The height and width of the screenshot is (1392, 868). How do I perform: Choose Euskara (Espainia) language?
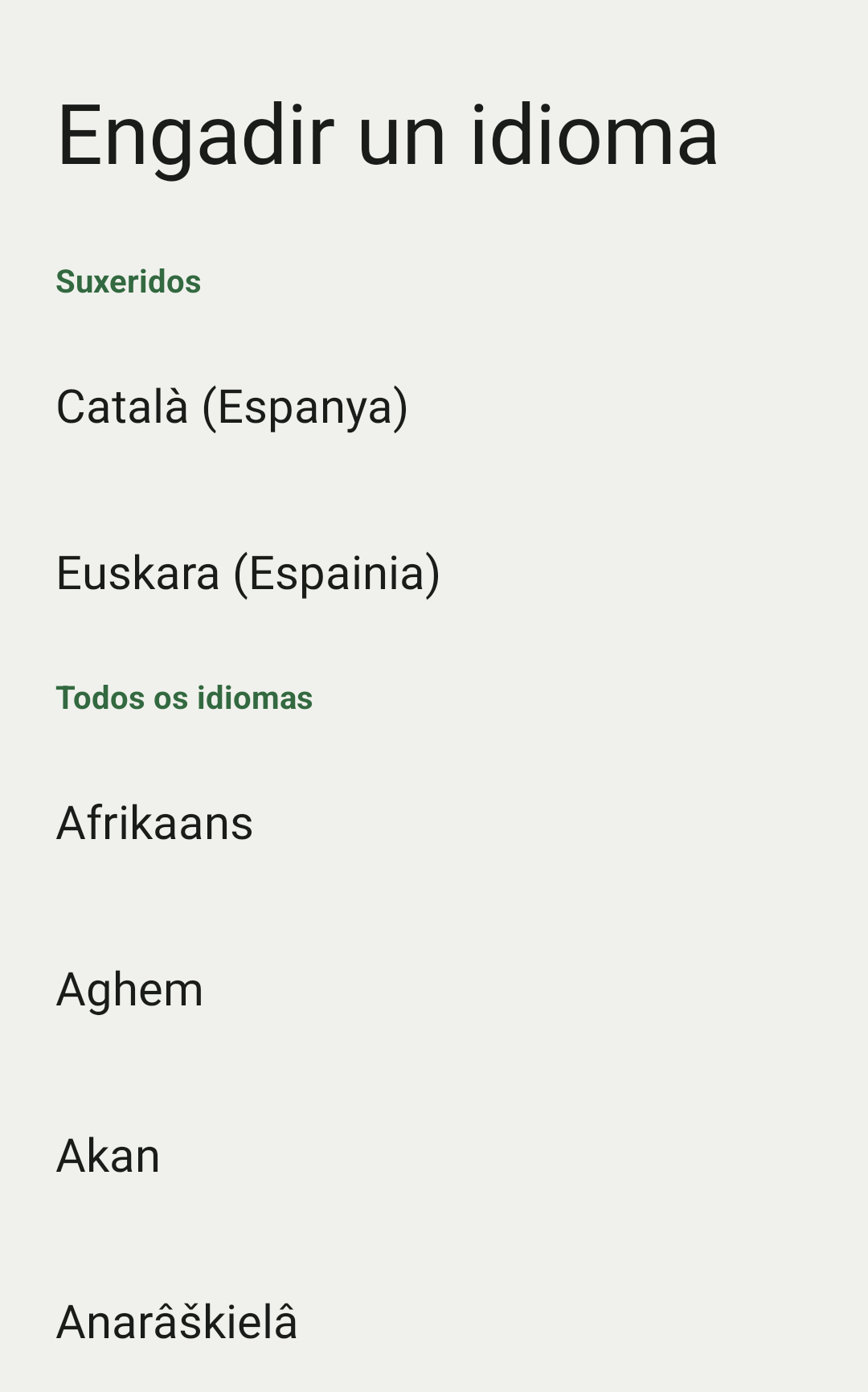pyautogui.click(x=434, y=573)
